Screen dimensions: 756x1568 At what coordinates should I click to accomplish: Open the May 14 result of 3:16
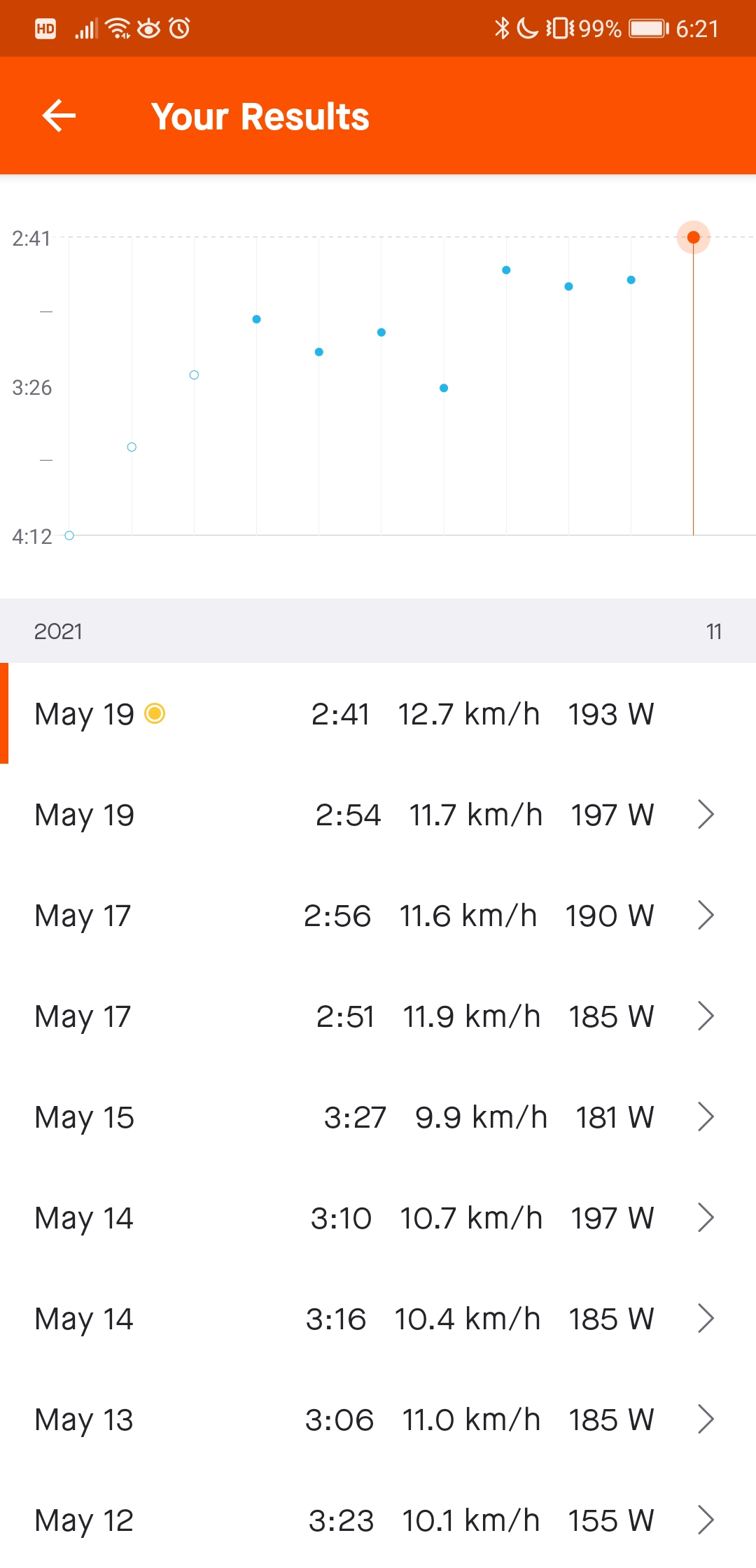click(378, 1319)
